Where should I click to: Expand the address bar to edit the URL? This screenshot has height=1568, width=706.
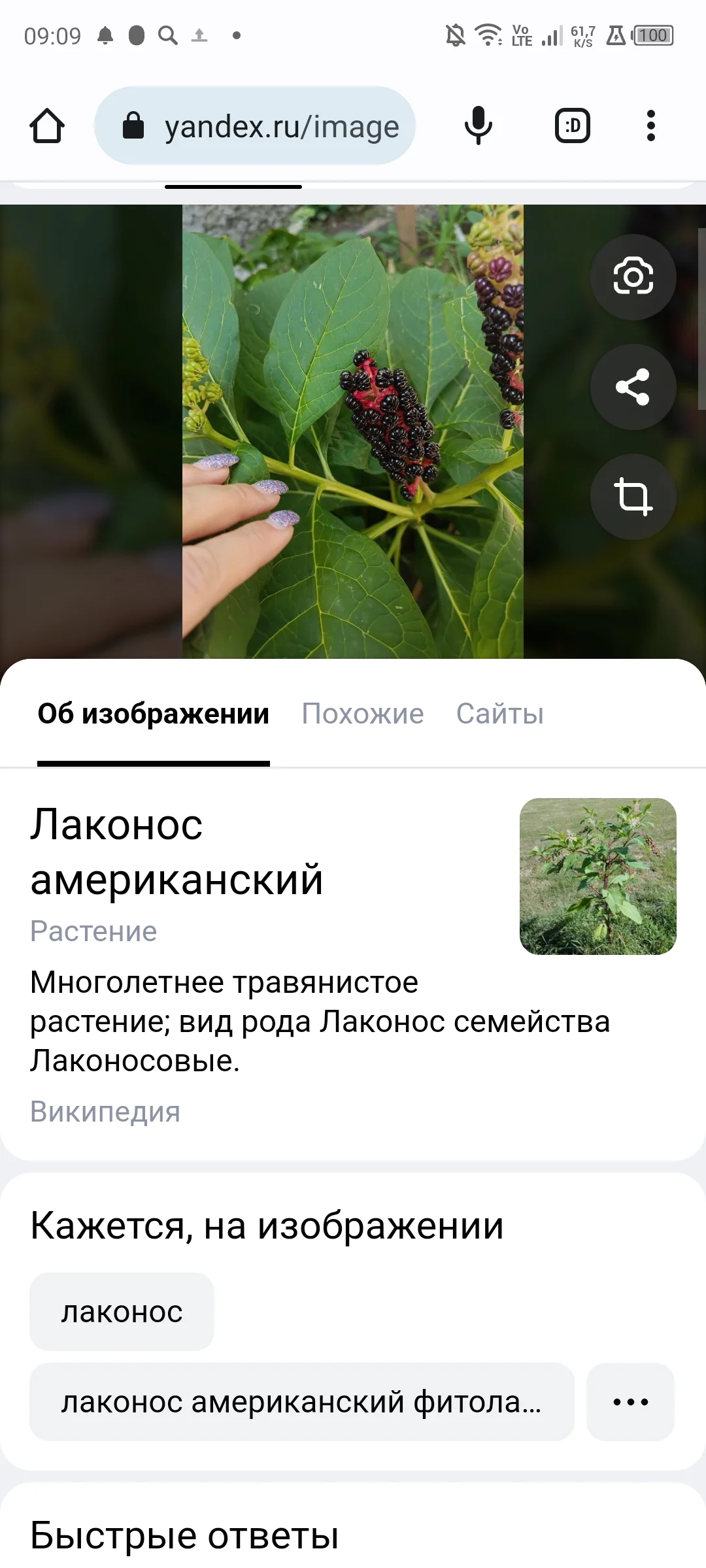tap(281, 125)
